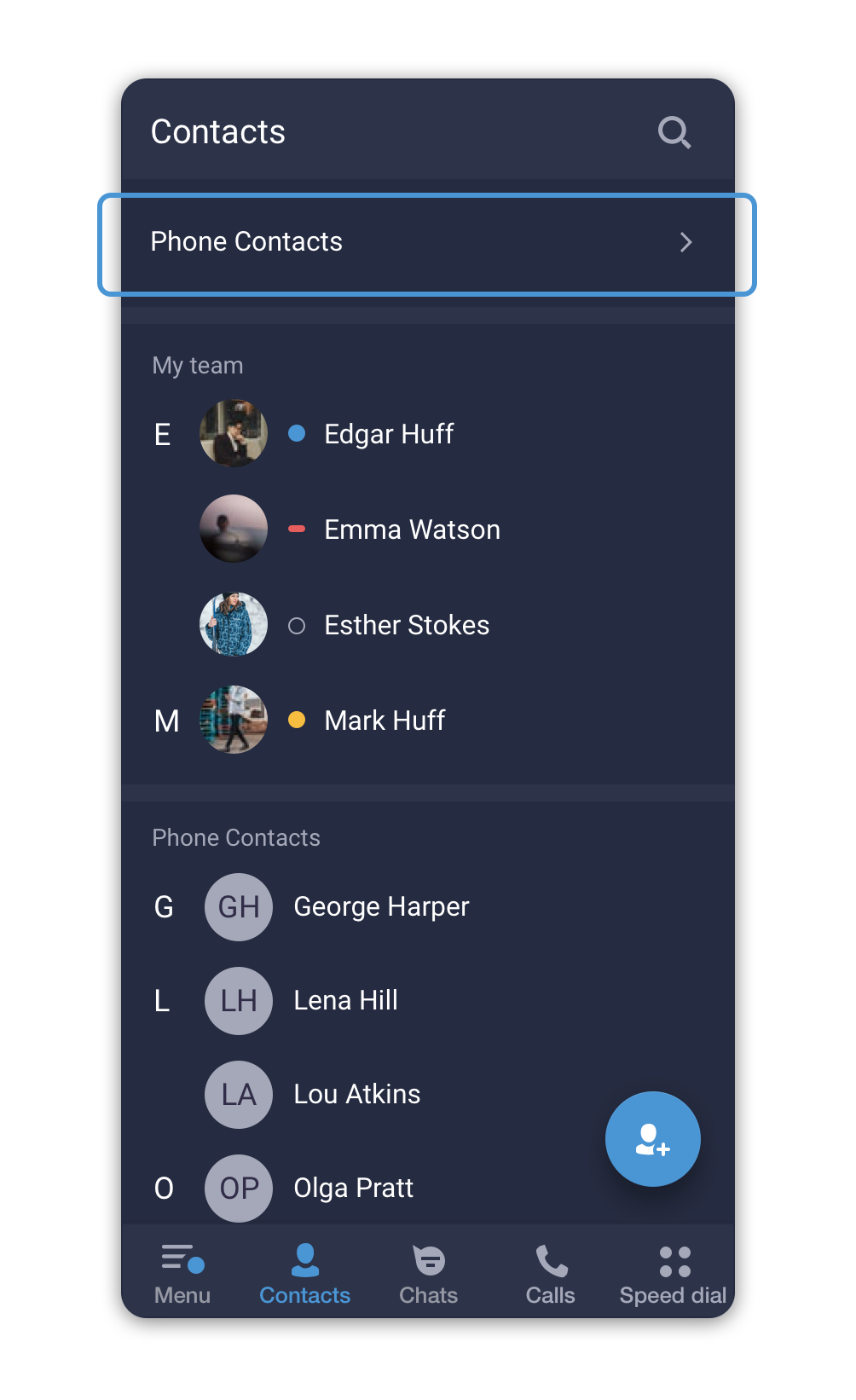Select Emma Watson from My team
The height and width of the screenshot is (1400, 856).
pyautogui.click(x=412, y=529)
